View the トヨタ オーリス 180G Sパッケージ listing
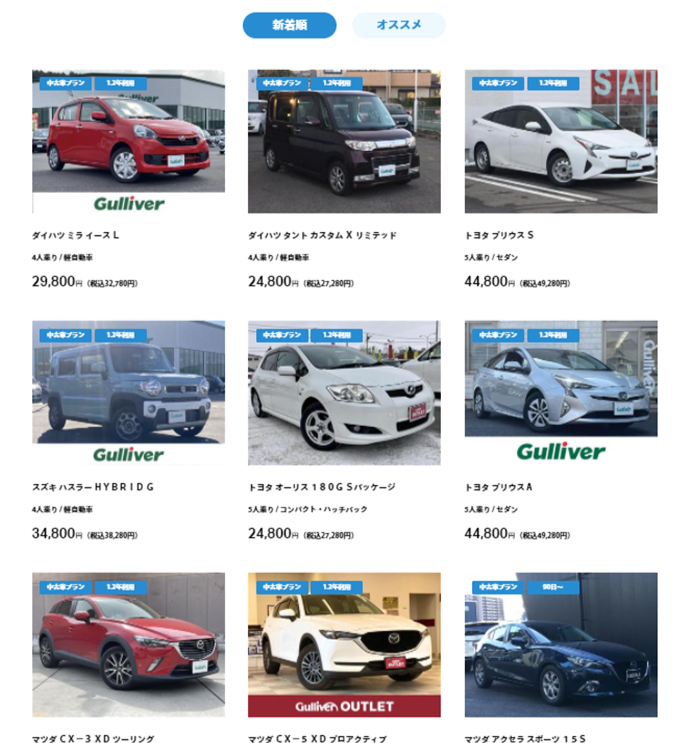This screenshot has height=743, width=687. [x=344, y=393]
